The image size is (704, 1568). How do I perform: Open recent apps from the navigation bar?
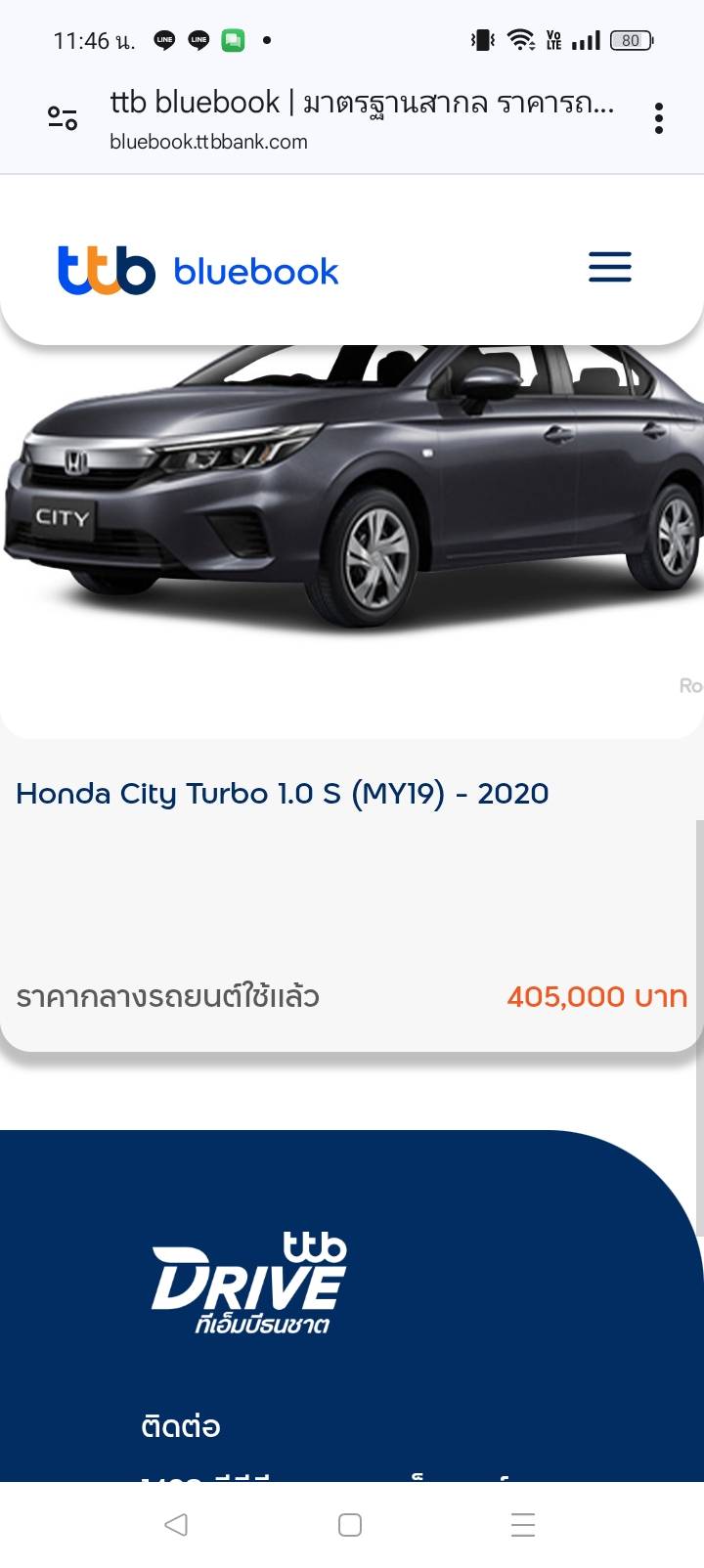(523, 1524)
